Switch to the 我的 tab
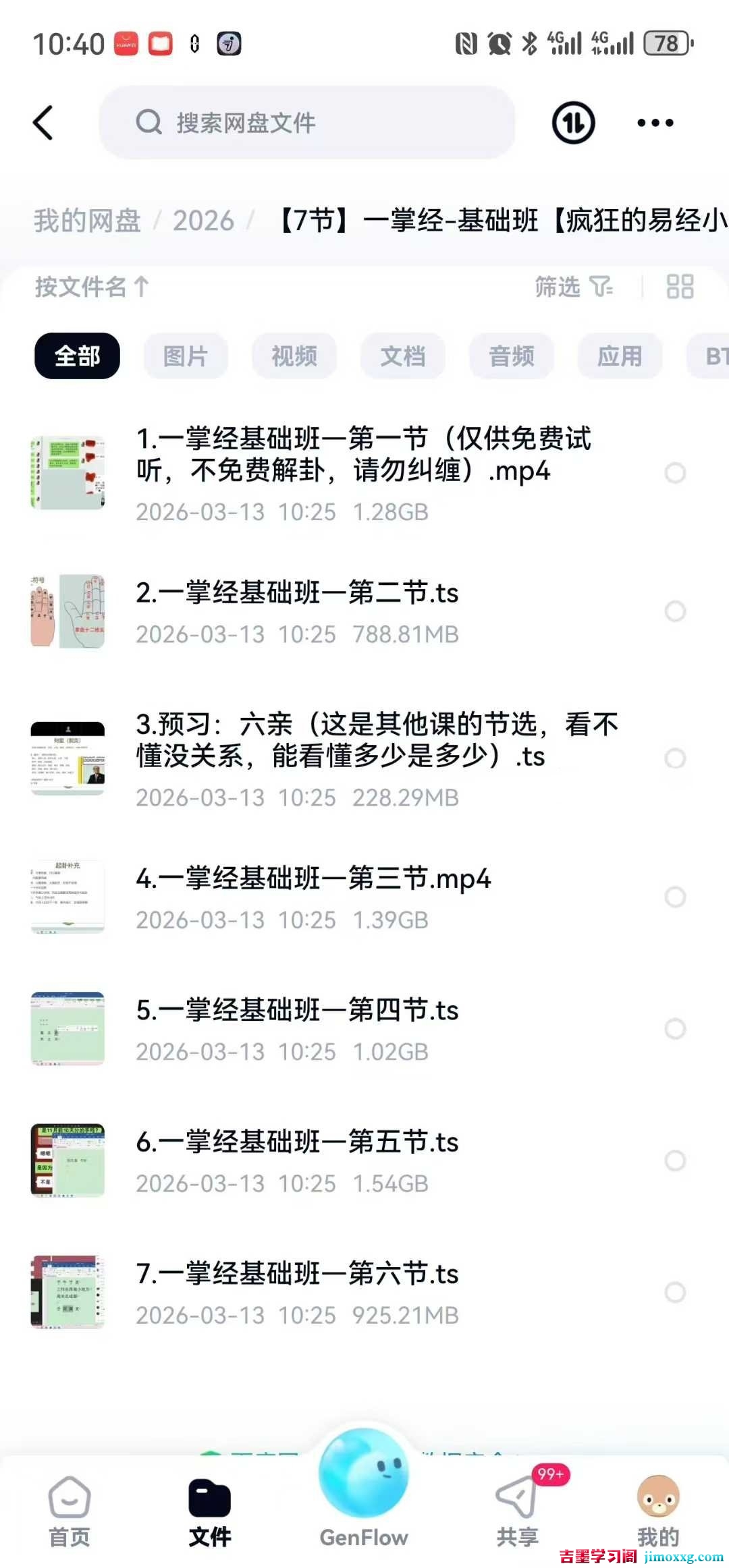The image size is (729, 1568). coord(658,1511)
